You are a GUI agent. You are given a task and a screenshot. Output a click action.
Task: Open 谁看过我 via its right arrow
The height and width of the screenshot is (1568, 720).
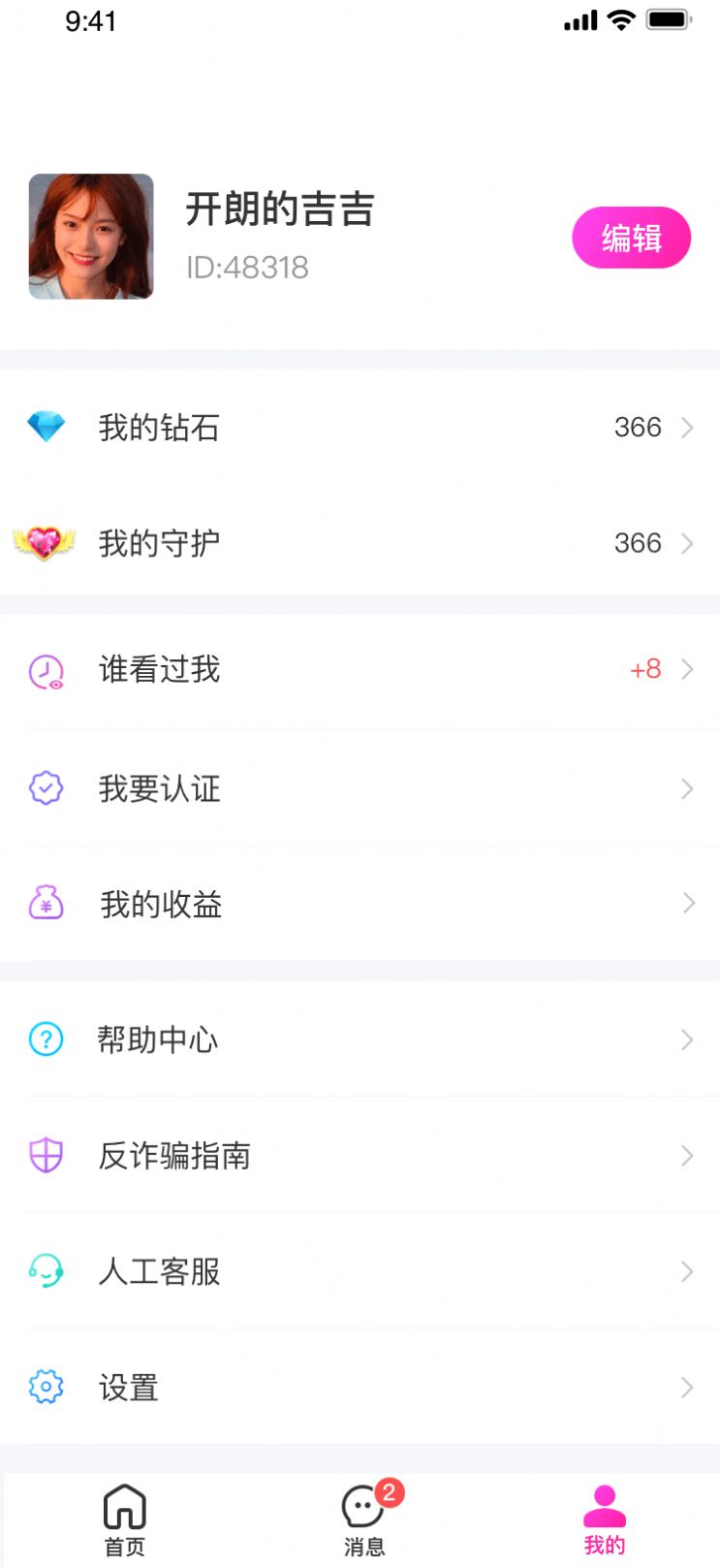[688, 669]
